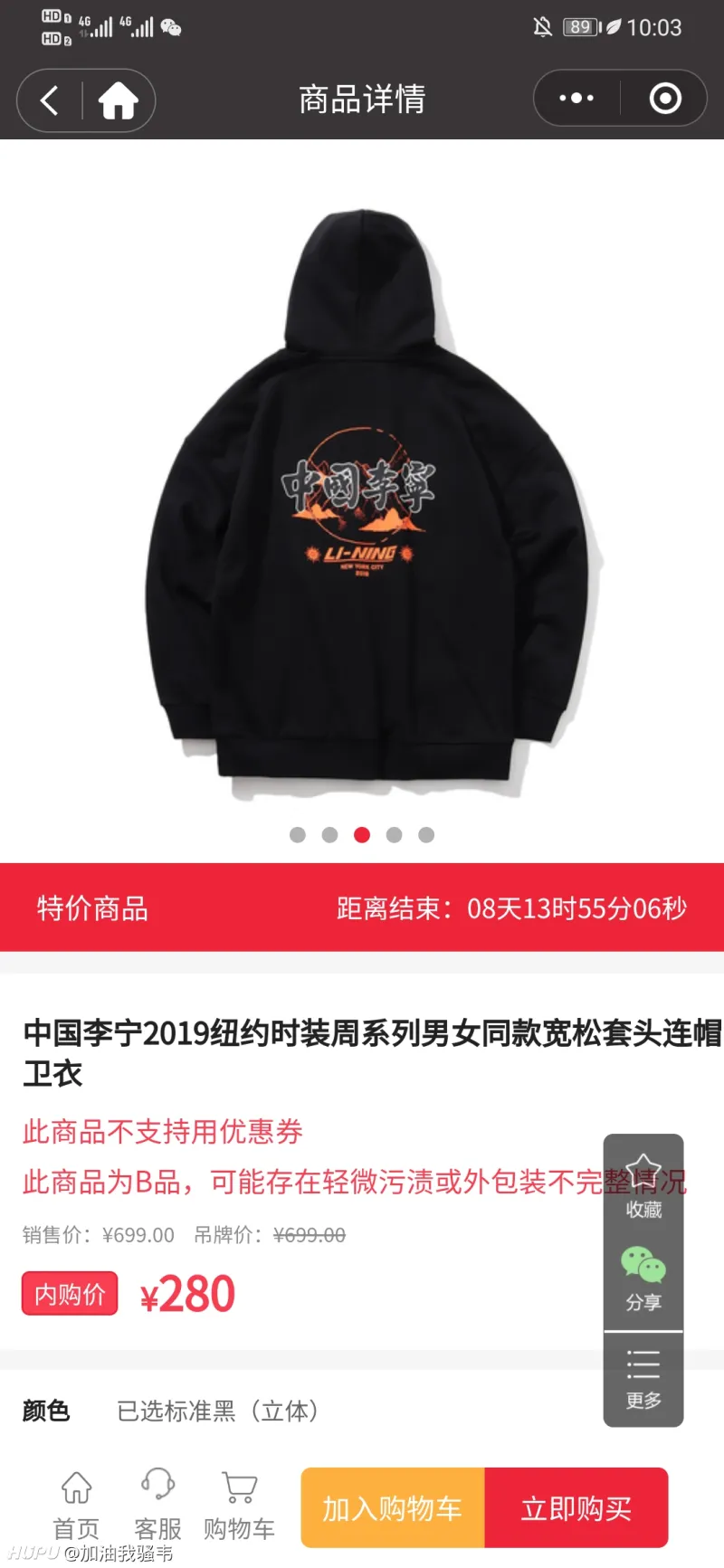Screen dimensions: 724x1568
Task: Close the mini program via circle icon
Action: click(665, 98)
